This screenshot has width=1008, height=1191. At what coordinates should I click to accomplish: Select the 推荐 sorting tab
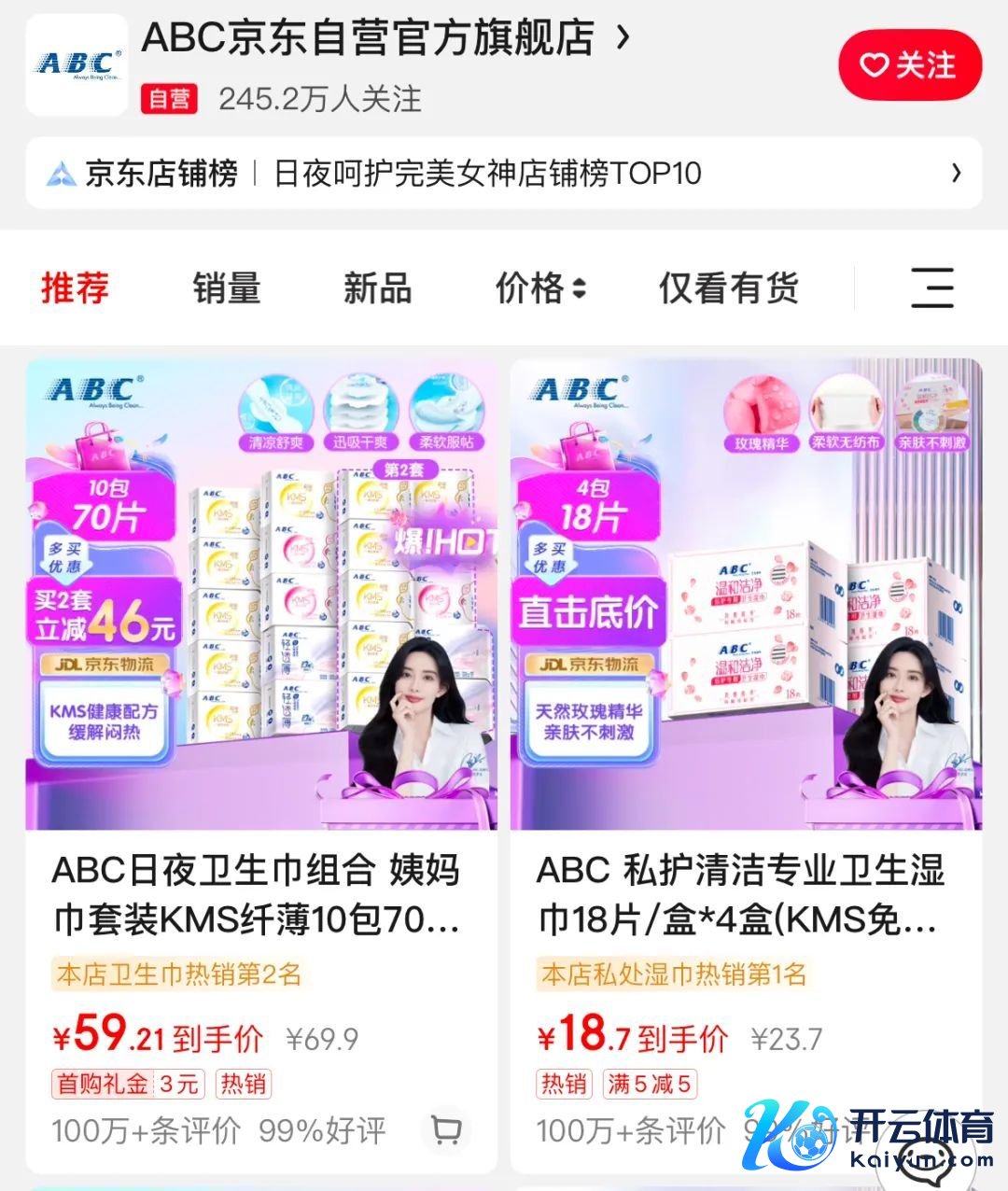point(75,287)
